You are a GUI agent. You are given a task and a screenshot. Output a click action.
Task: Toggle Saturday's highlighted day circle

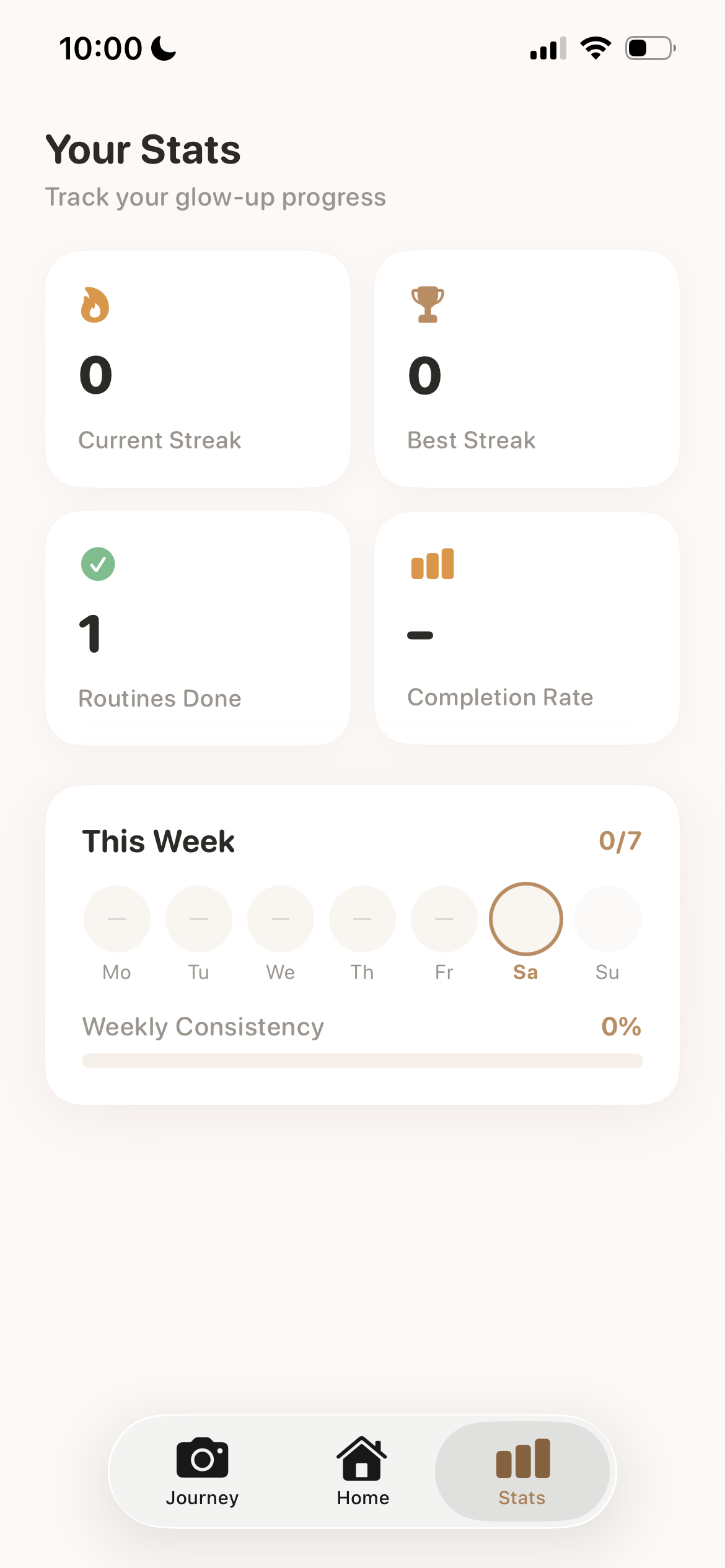point(525,918)
